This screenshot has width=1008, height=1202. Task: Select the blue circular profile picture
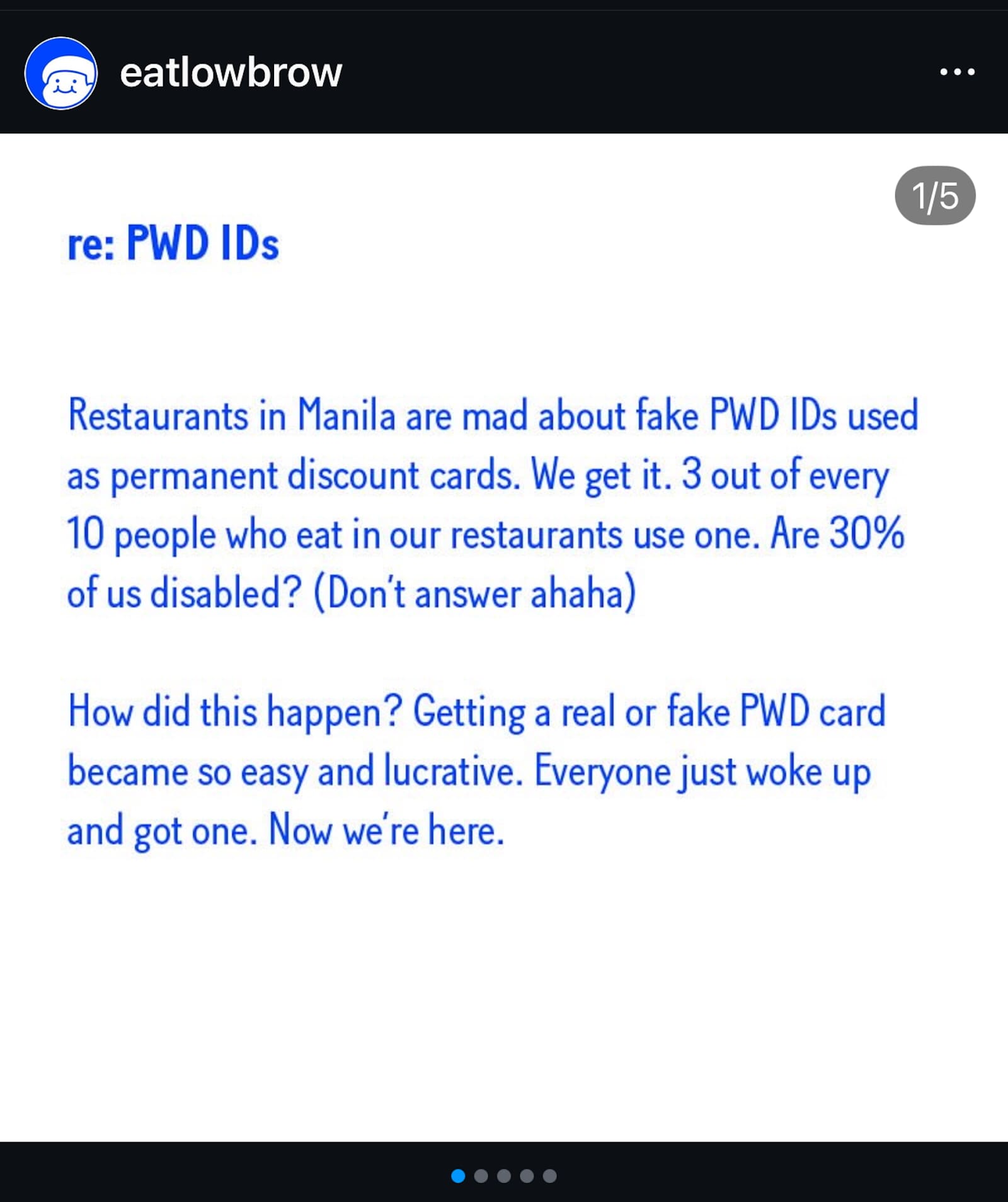(x=62, y=72)
